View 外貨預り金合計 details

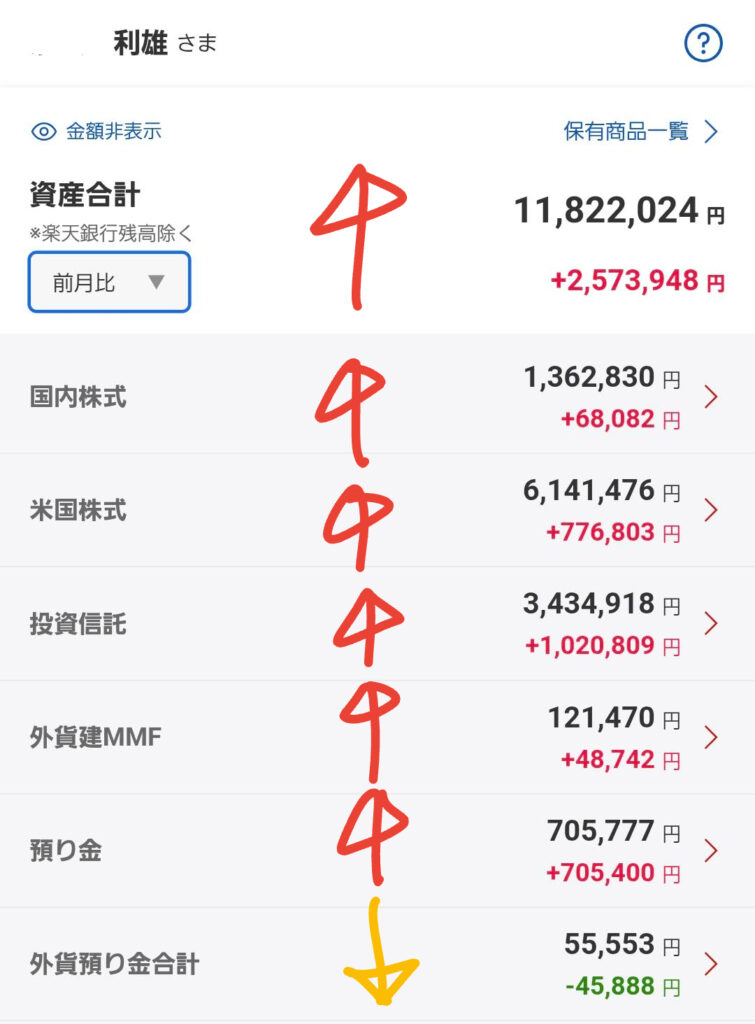tap(377, 964)
